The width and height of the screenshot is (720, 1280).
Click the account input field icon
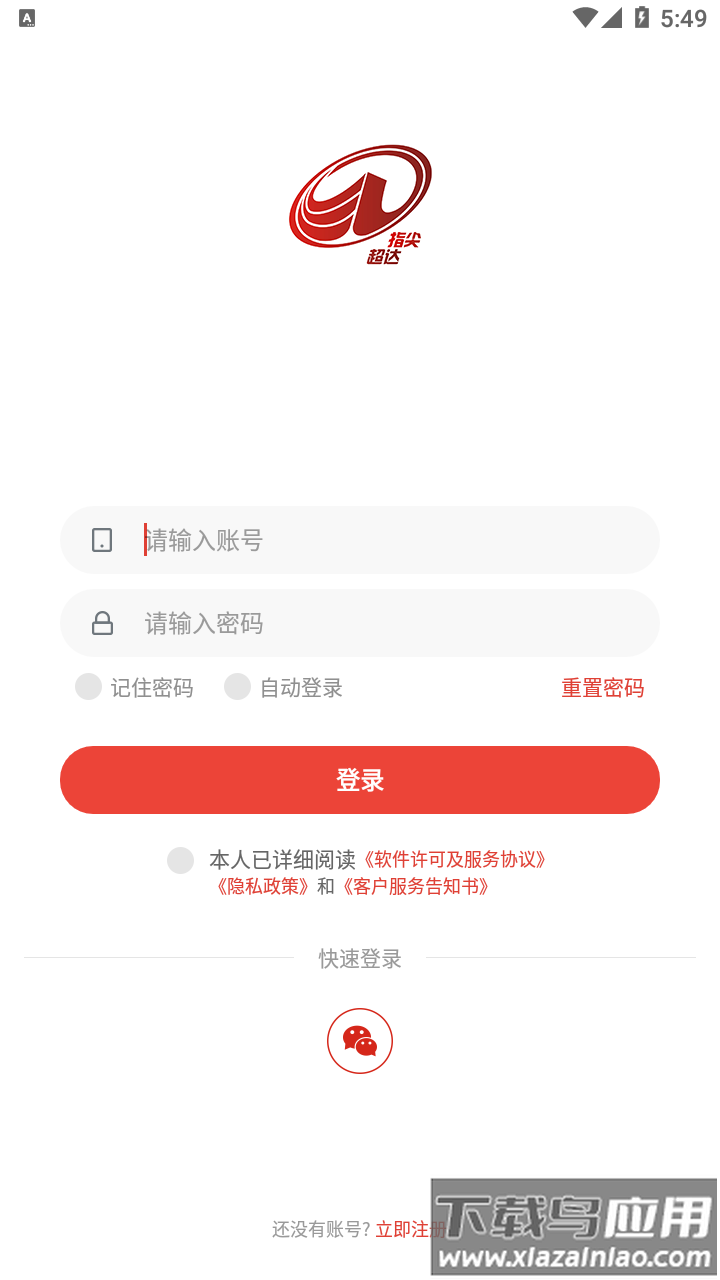point(101,540)
